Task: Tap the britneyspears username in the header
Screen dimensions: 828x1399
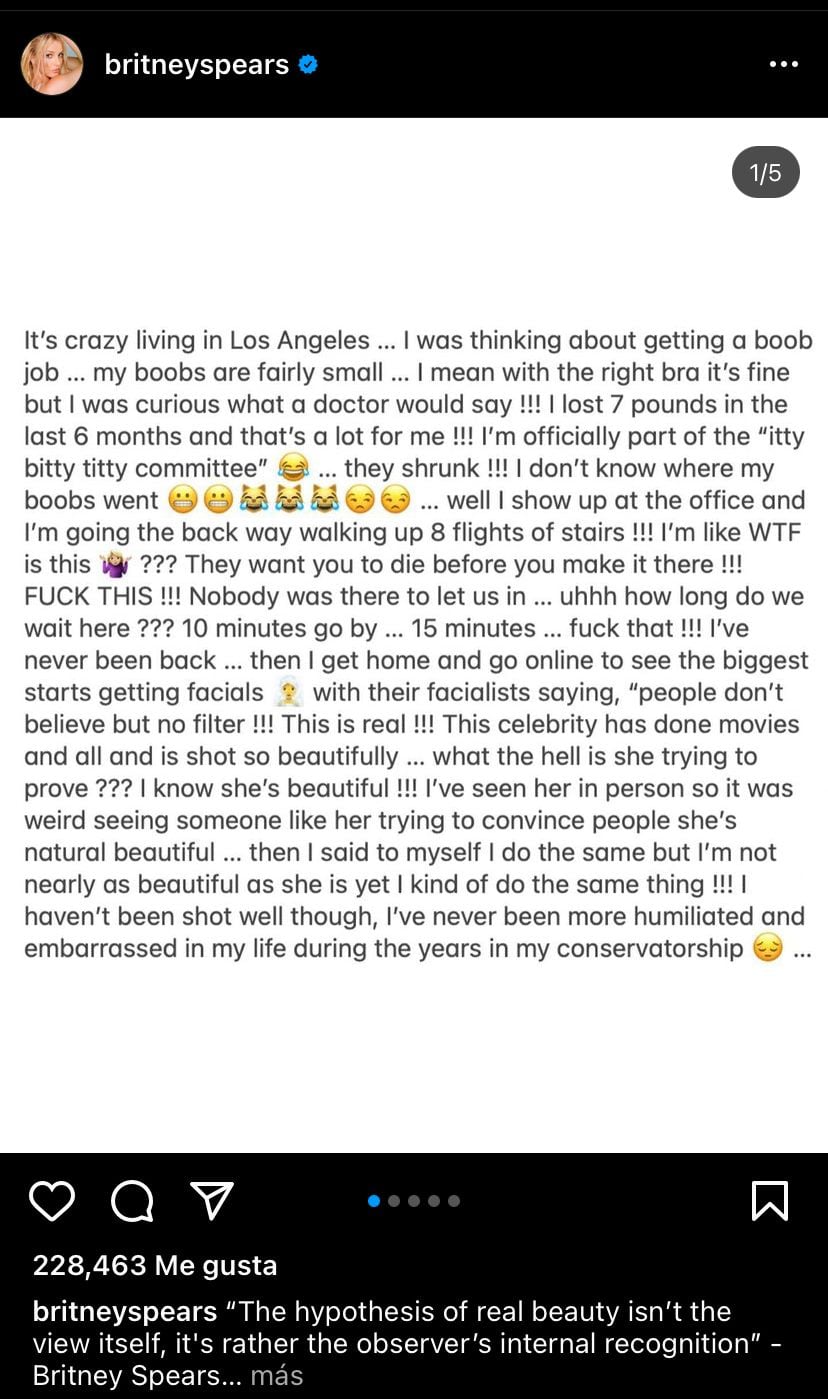Action: click(x=196, y=65)
